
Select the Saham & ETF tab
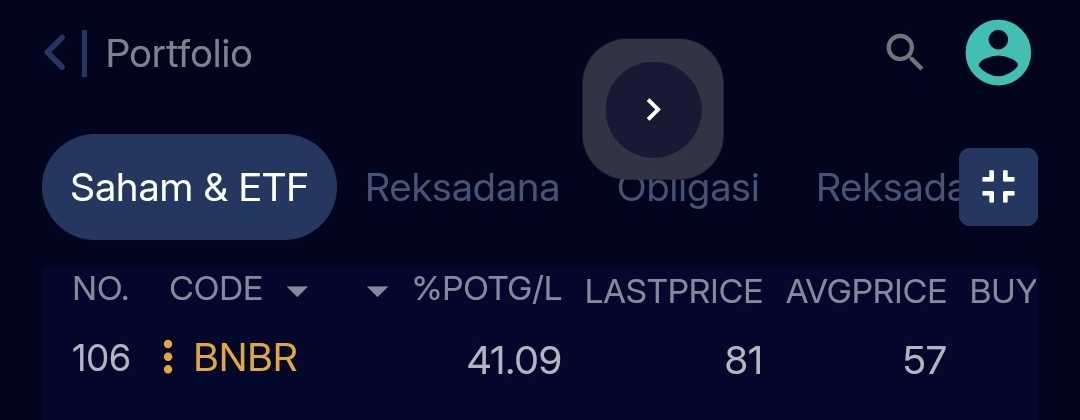(x=189, y=187)
